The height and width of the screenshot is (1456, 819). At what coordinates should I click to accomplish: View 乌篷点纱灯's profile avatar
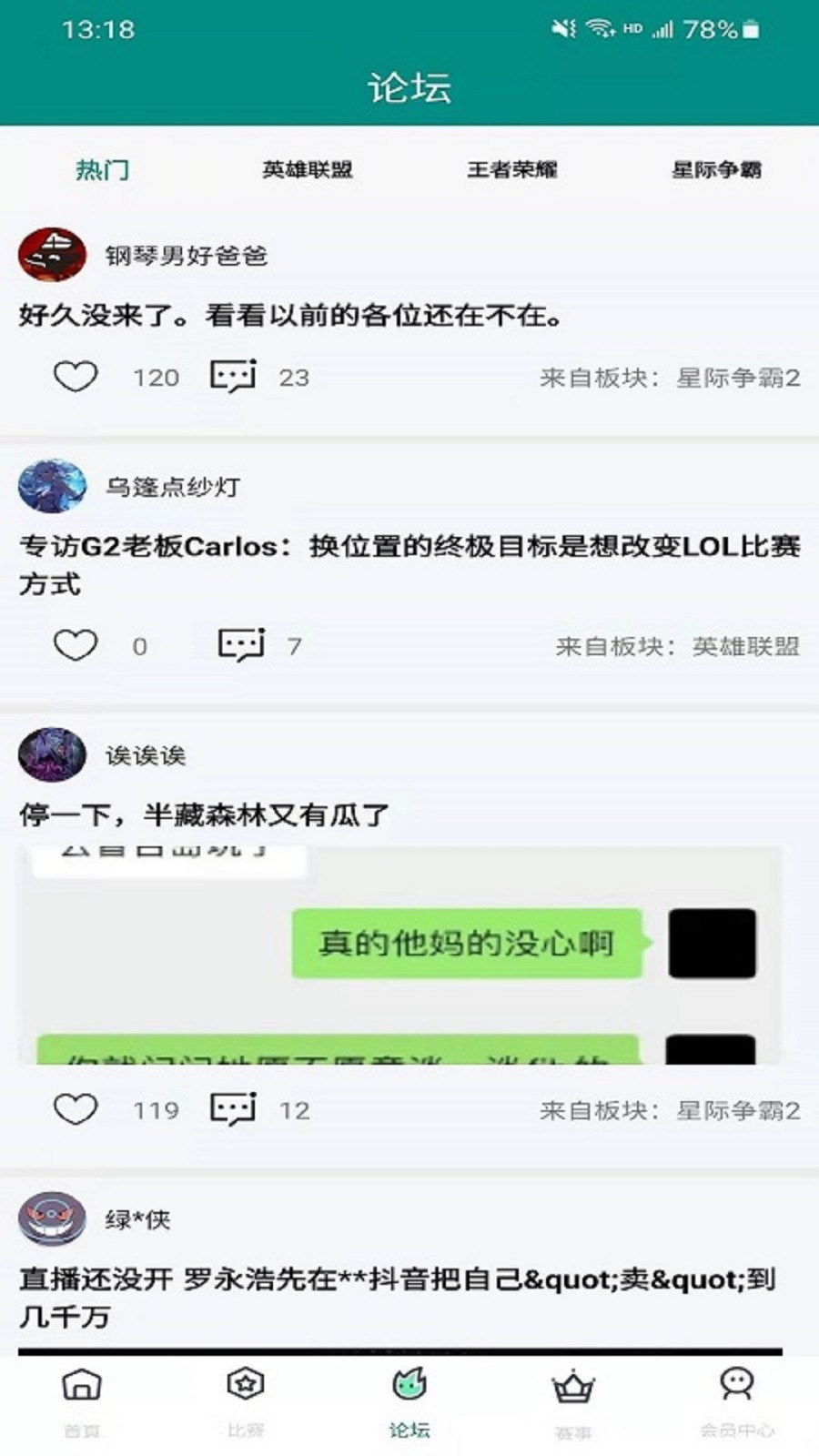pos(52,487)
